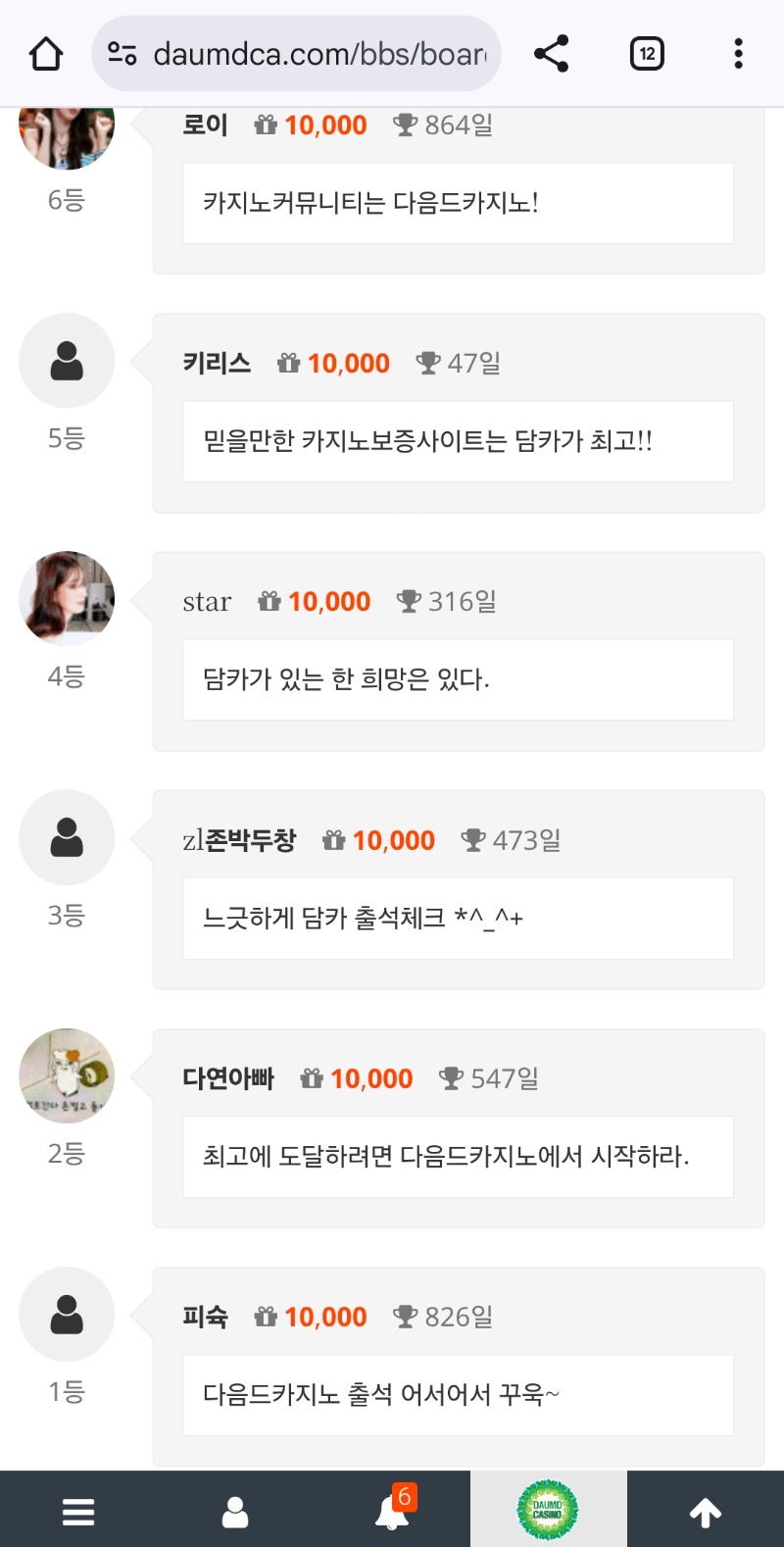Select the username zl존박두창
Viewport: 784px width, 1547px height.
240,841
